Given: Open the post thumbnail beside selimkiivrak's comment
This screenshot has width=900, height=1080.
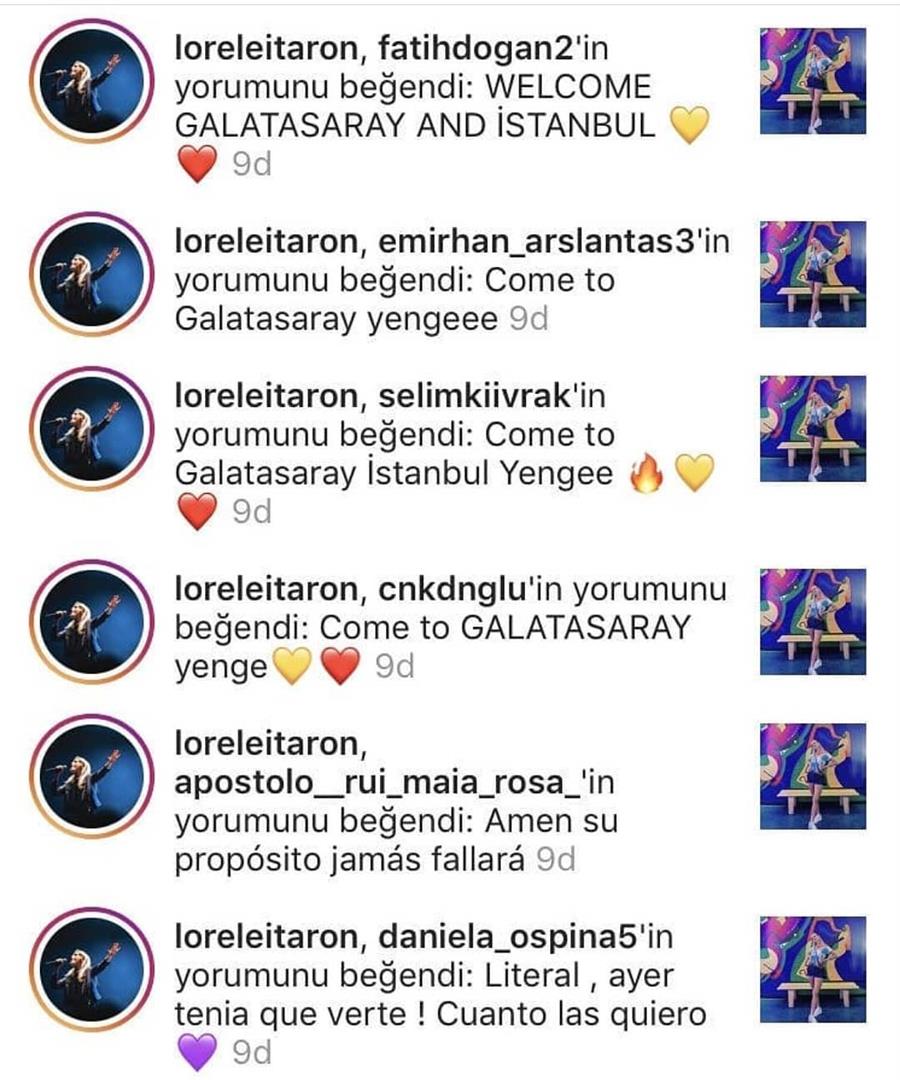Looking at the screenshot, I should pyautogui.click(x=813, y=428).
